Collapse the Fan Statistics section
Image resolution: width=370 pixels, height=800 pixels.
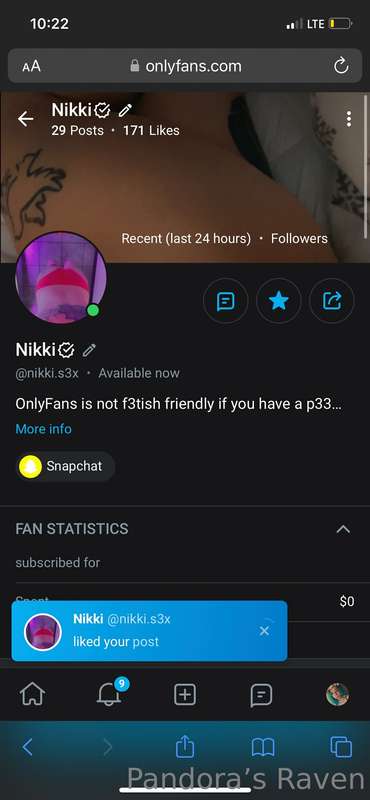(343, 529)
